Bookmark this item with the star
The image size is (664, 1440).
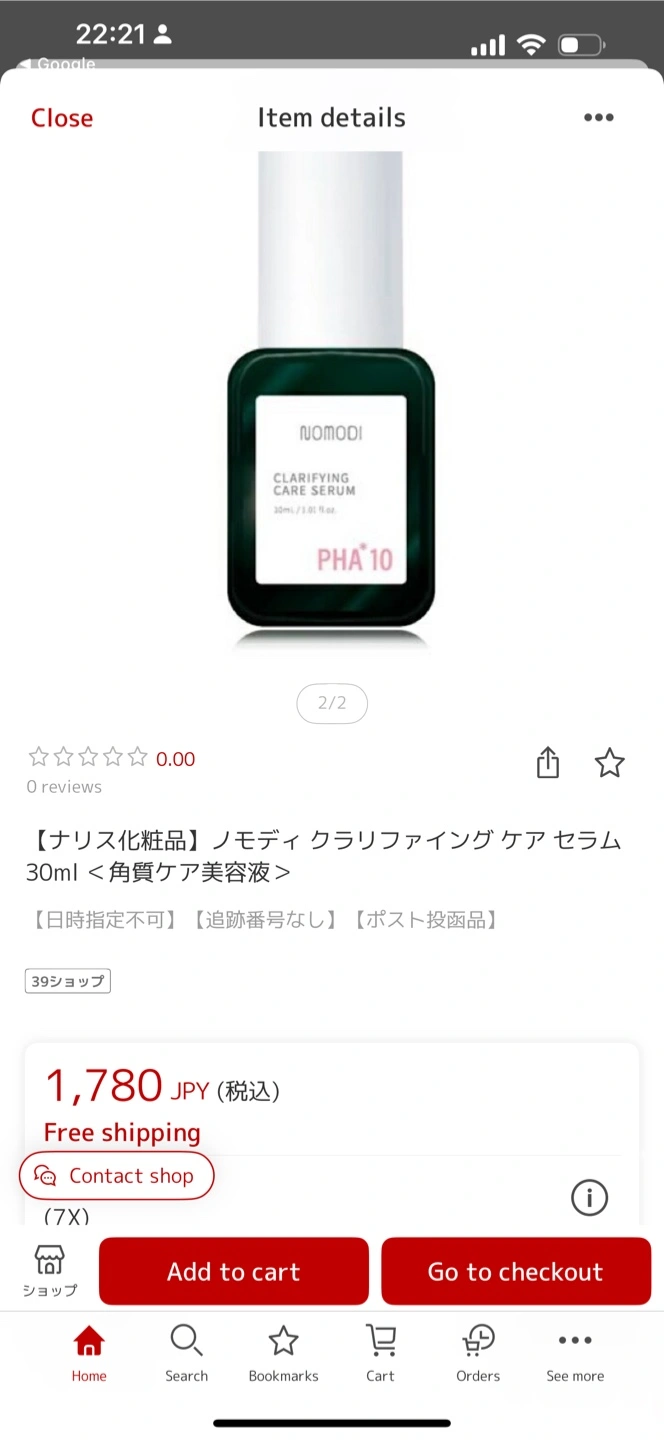[609, 764]
